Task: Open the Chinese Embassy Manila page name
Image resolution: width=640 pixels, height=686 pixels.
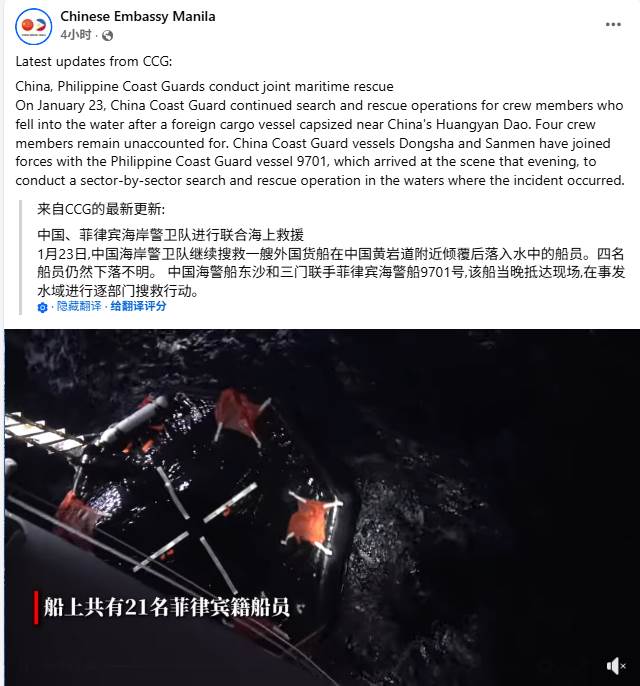Action: 138,16
